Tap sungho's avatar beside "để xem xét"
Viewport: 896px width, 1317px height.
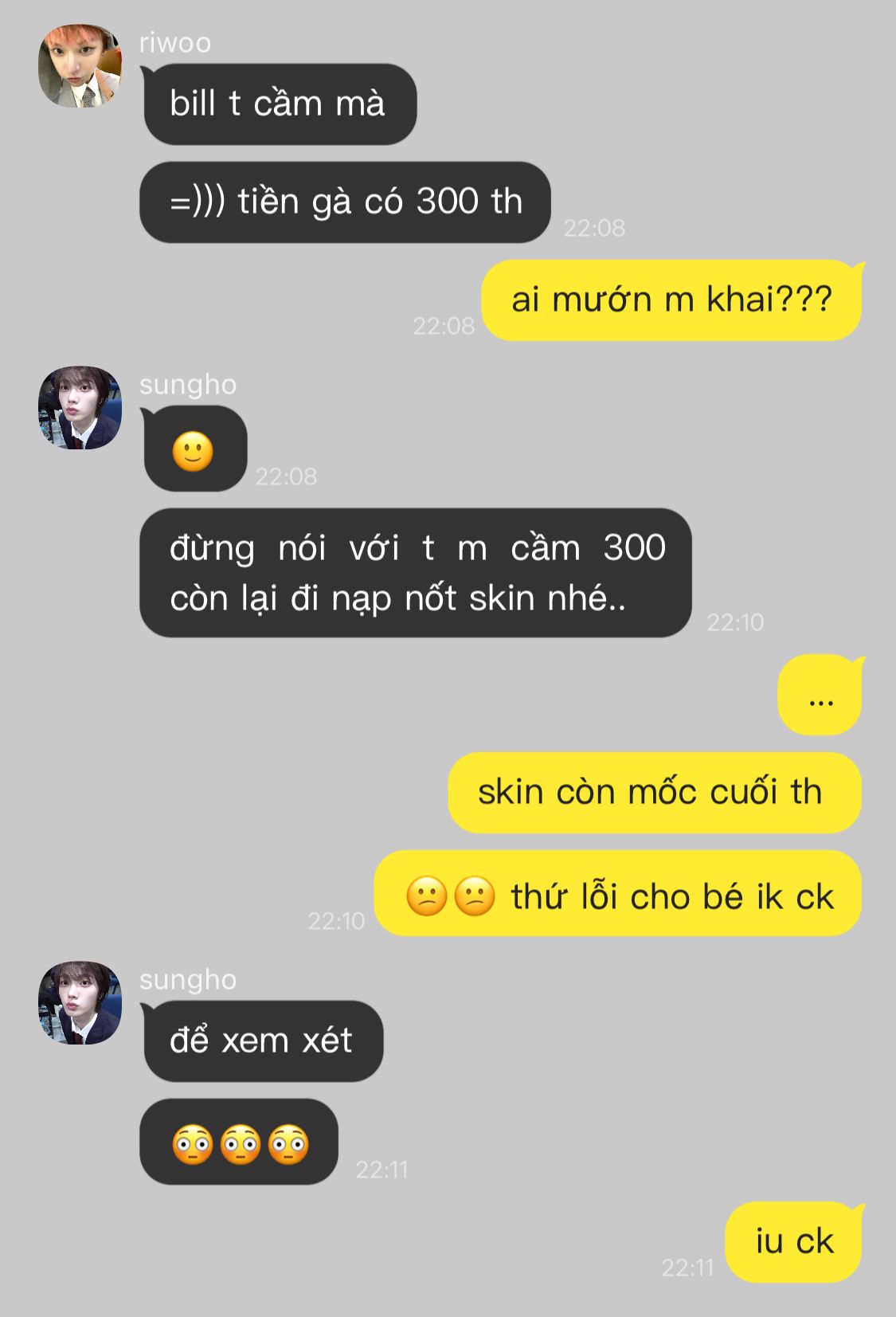(80, 1003)
